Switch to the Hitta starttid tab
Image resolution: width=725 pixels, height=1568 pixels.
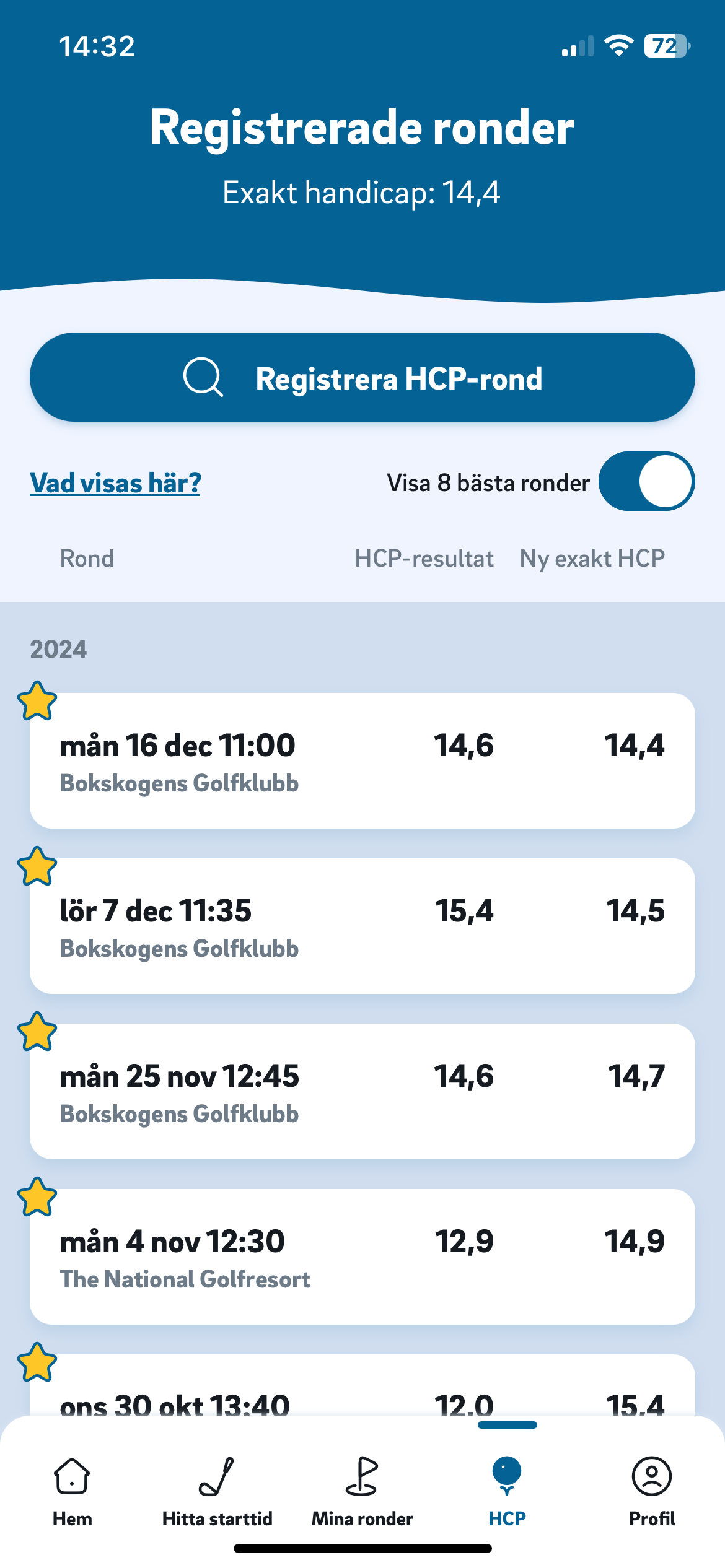pos(217,1492)
